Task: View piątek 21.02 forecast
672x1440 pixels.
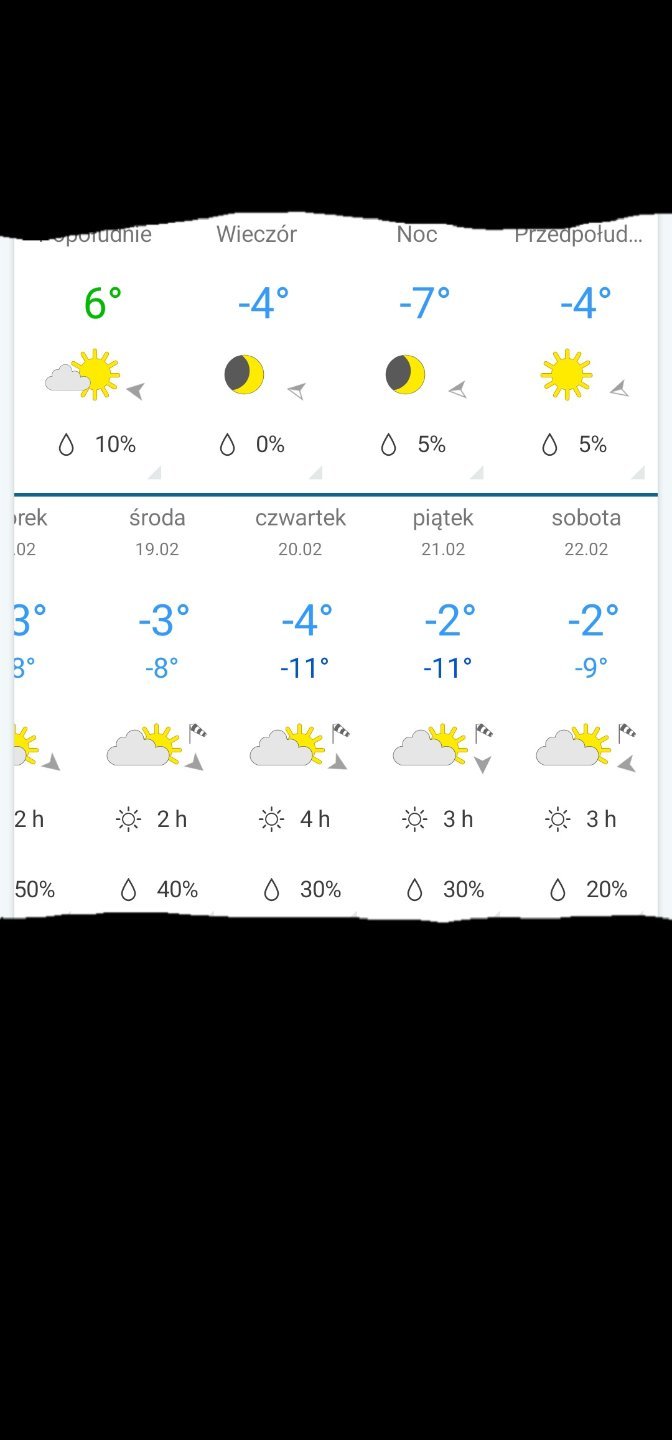Action: tap(443, 700)
